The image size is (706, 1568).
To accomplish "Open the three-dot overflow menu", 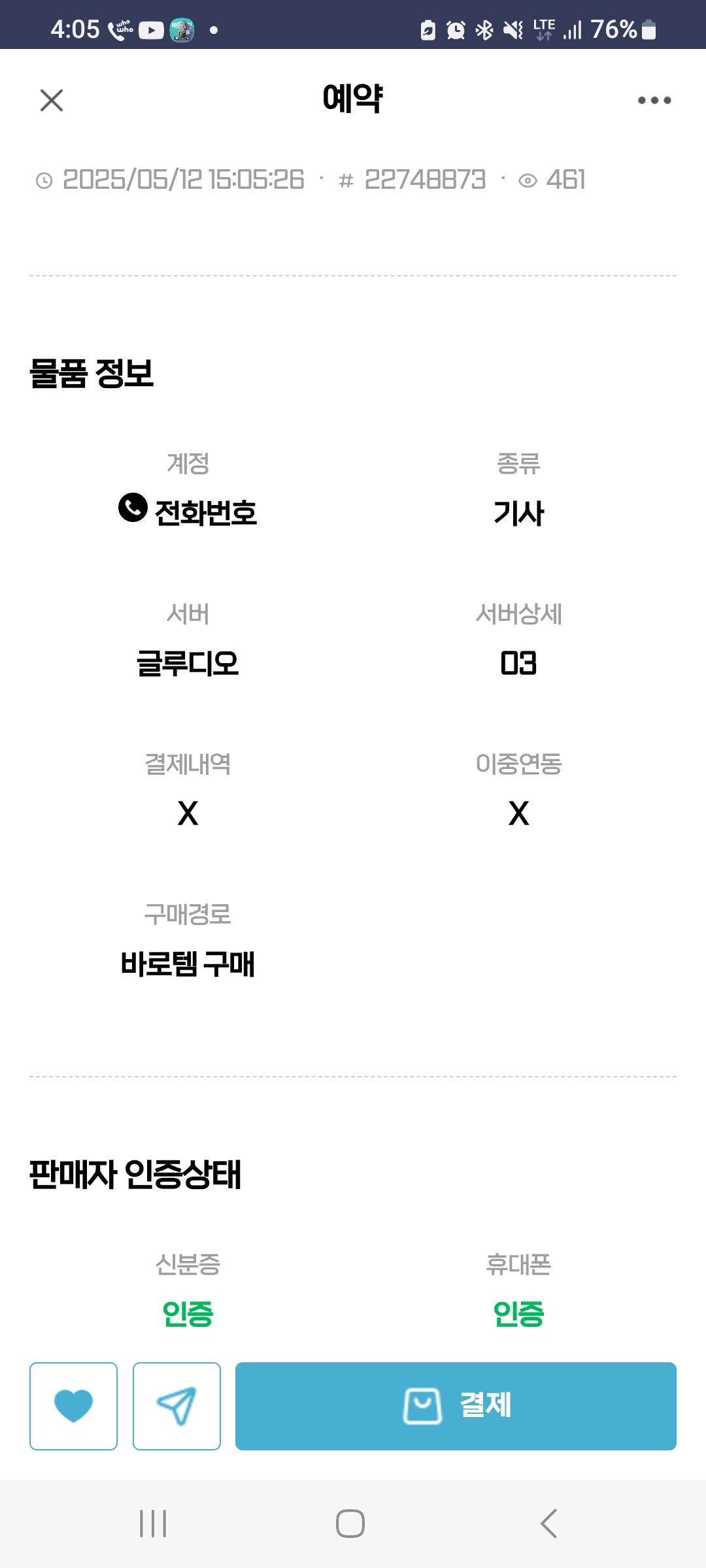I will [654, 100].
